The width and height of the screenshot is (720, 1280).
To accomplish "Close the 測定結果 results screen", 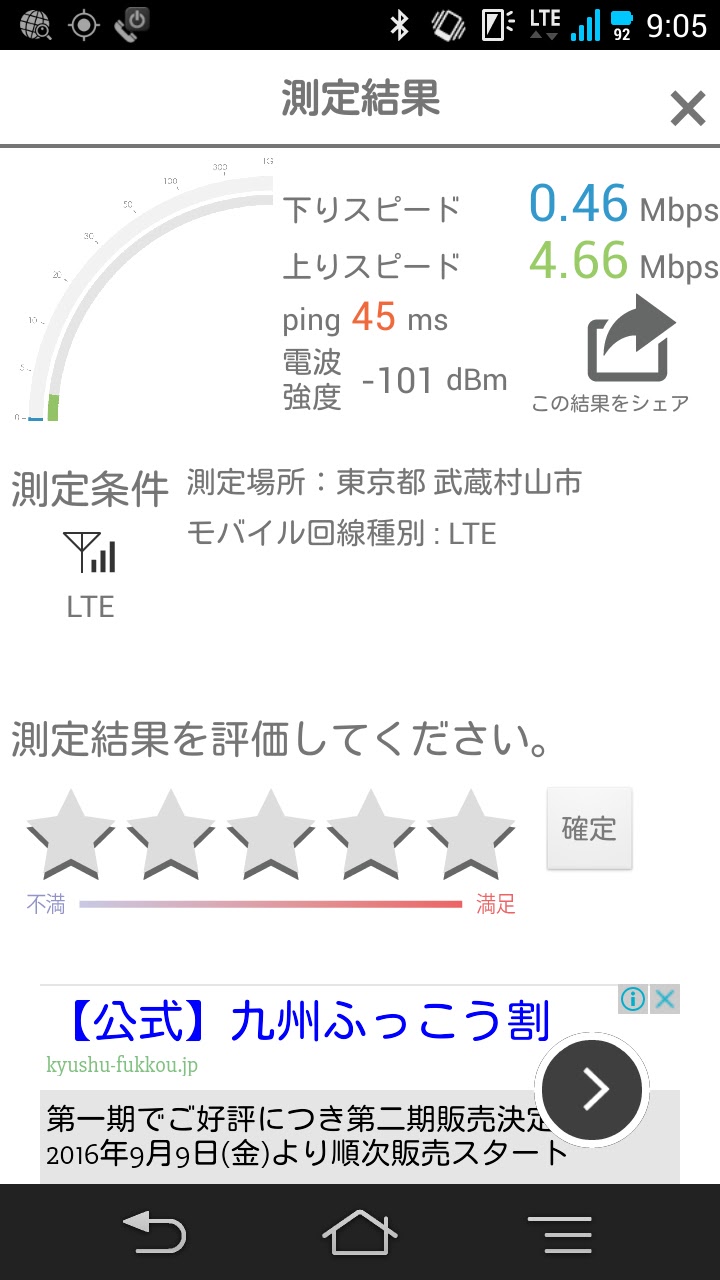I will pos(687,108).
